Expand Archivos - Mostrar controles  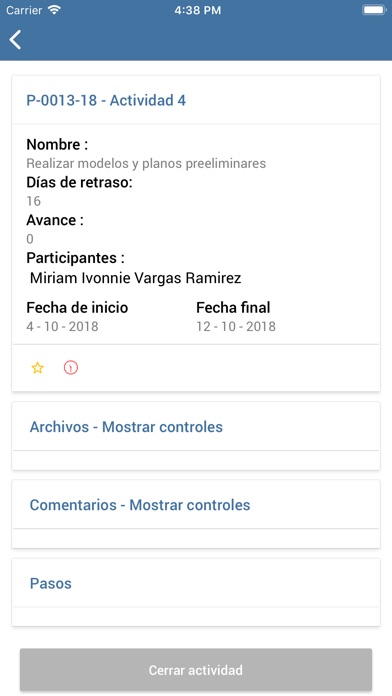click(126, 427)
